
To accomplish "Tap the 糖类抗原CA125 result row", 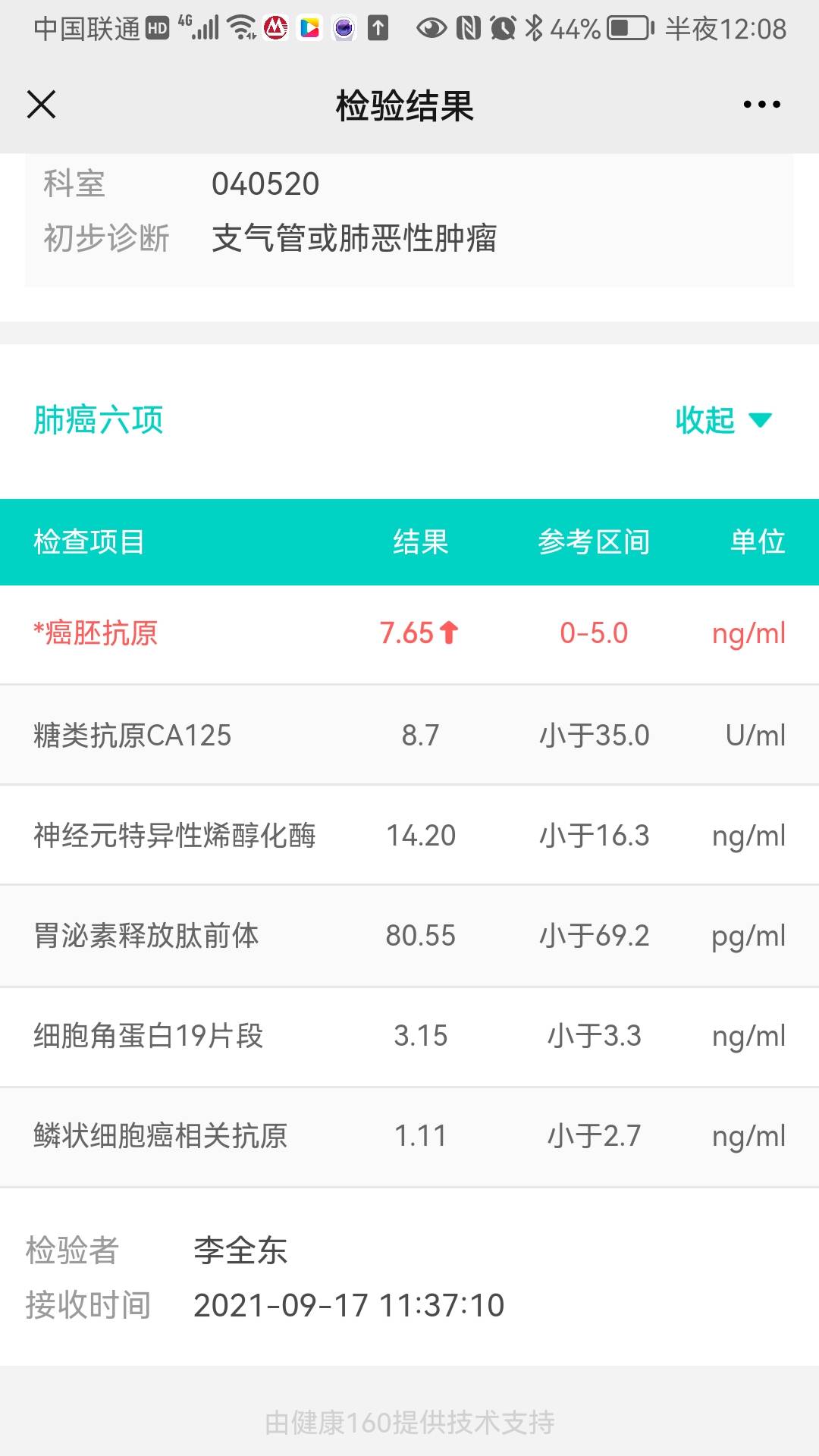I will coord(409,734).
